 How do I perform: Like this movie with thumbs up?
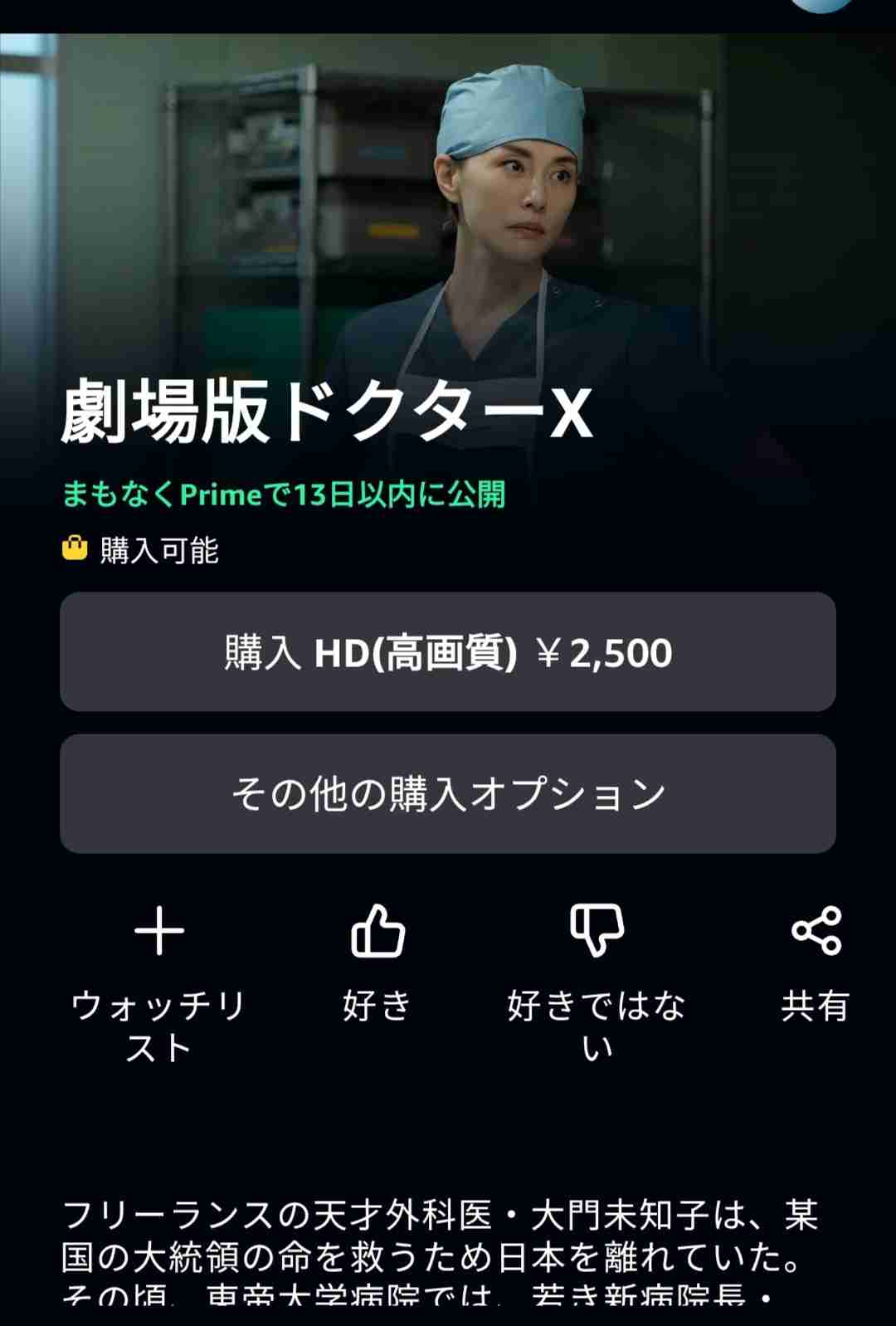tap(377, 932)
